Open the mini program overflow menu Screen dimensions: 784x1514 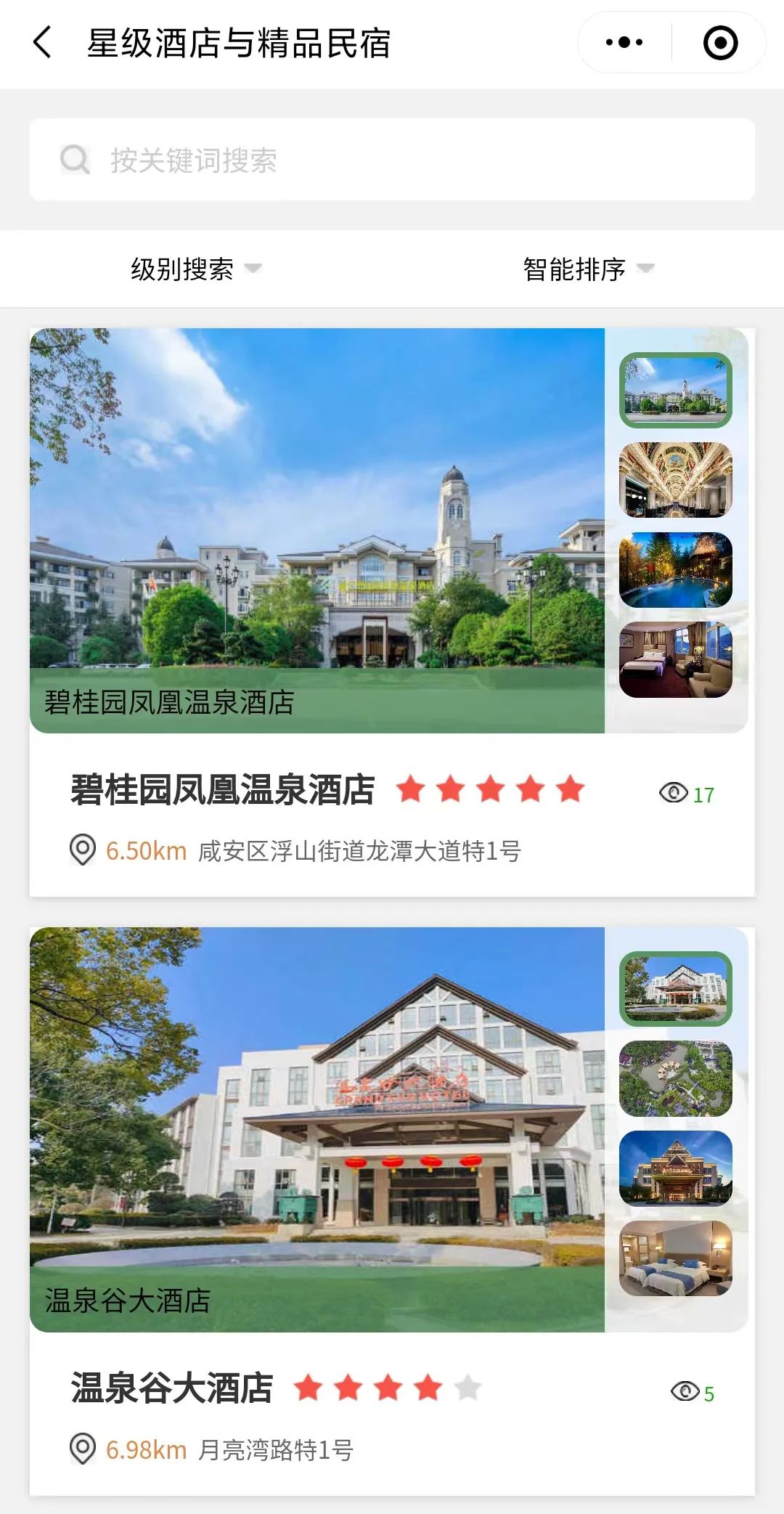[624, 42]
